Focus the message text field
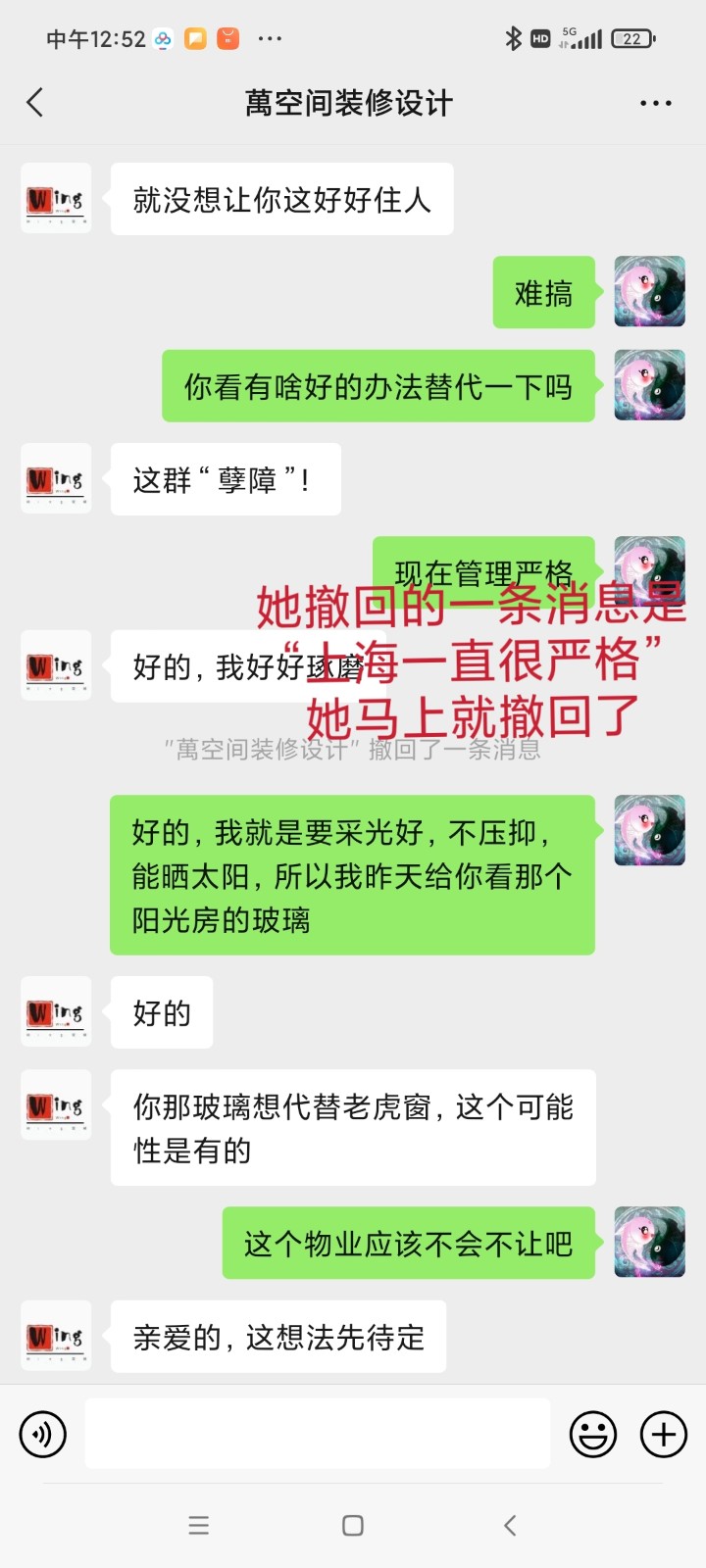The image size is (706, 1568). coord(318,1434)
